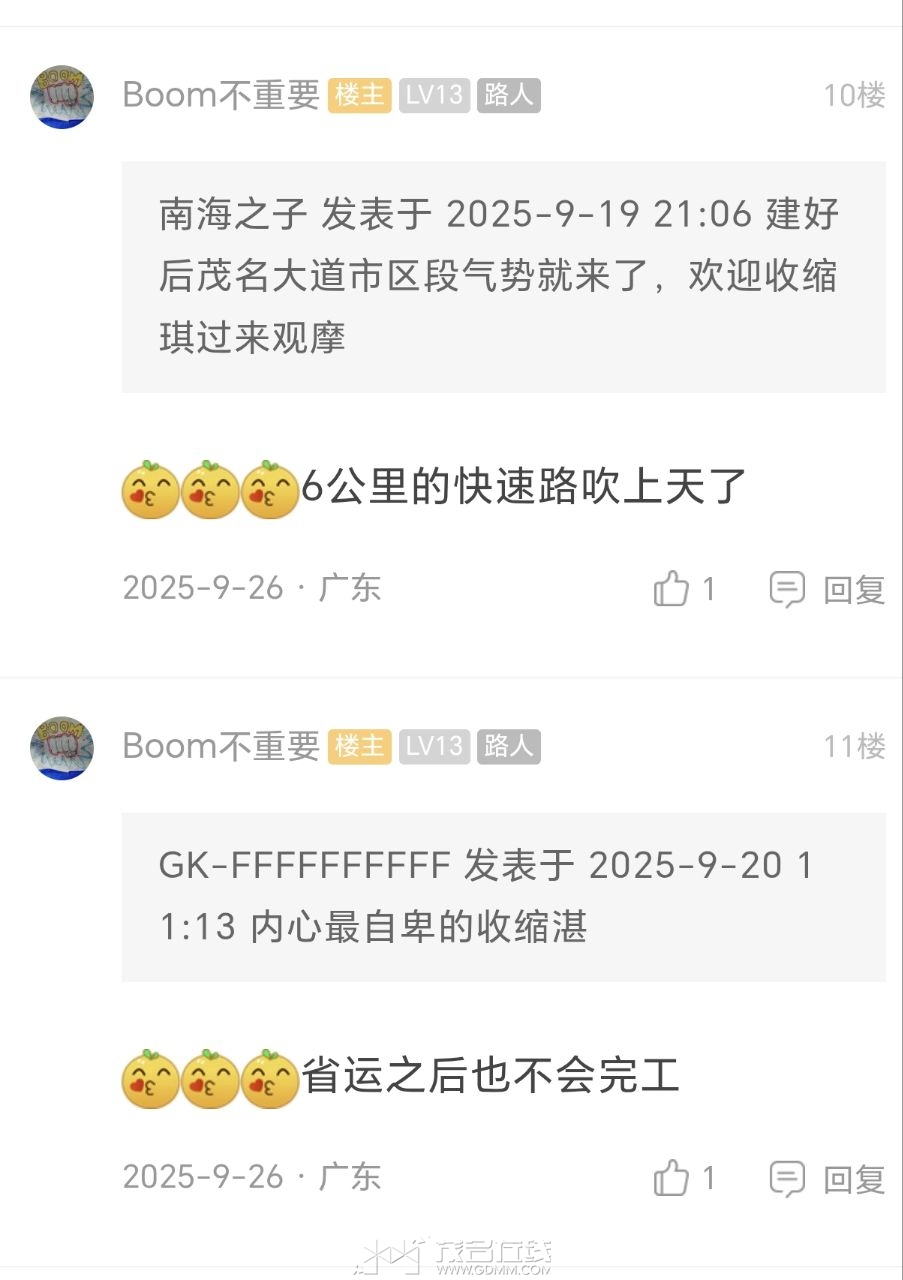903x1280 pixels.
Task: Like the 10楼 comment about 6公里的快速路
Action: click(672, 589)
